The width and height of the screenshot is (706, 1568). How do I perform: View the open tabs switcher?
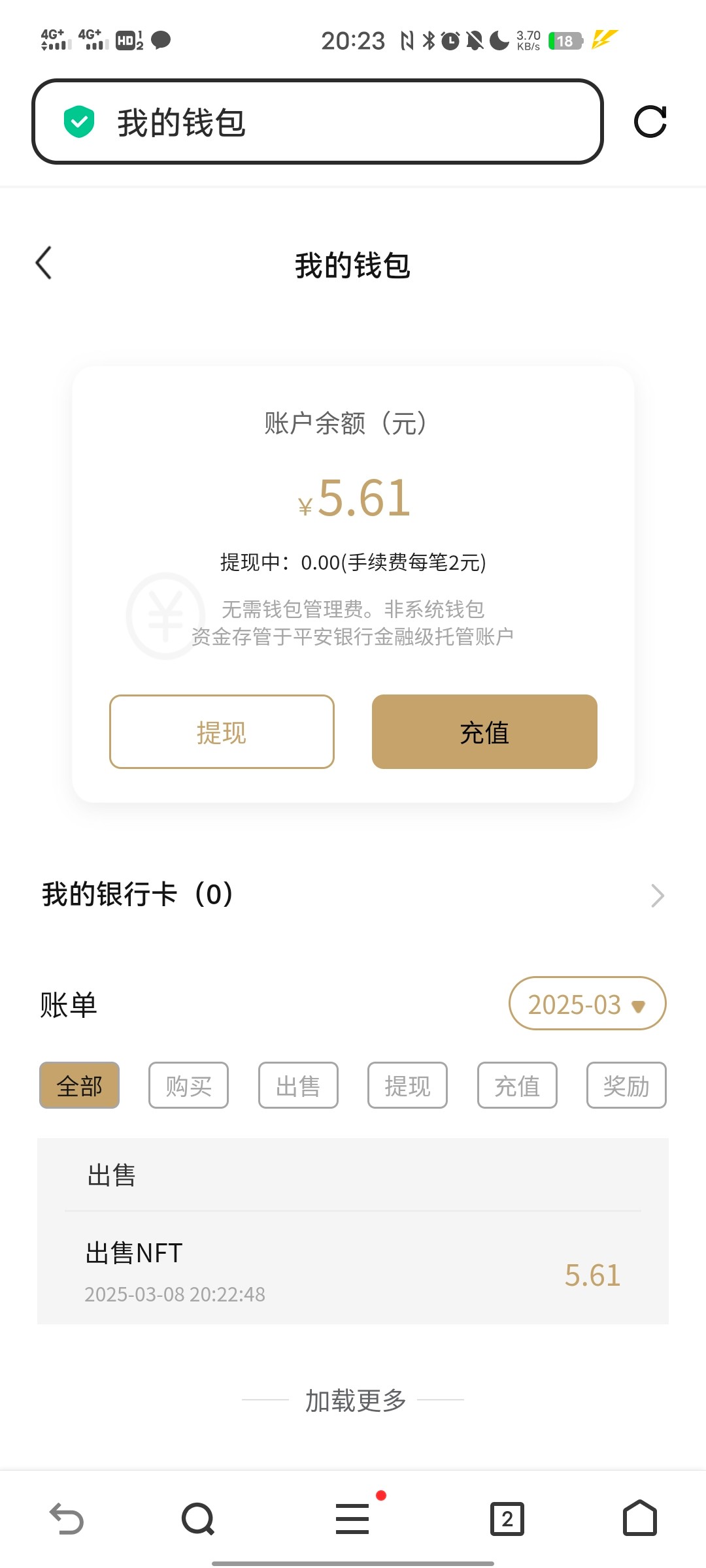point(507,1518)
